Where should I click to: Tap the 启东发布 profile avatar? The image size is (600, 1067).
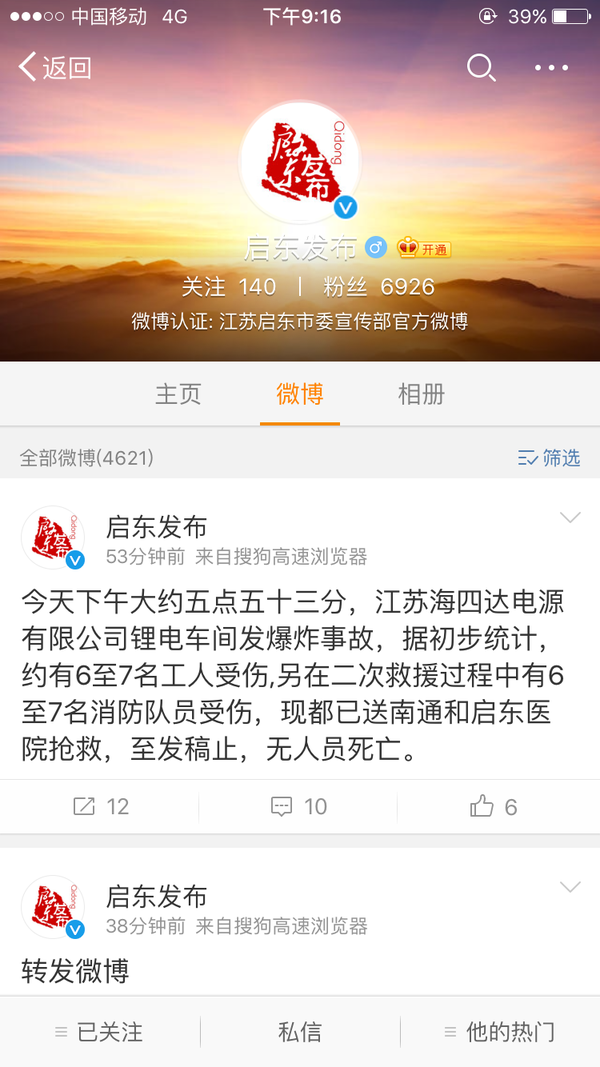click(x=300, y=161)
